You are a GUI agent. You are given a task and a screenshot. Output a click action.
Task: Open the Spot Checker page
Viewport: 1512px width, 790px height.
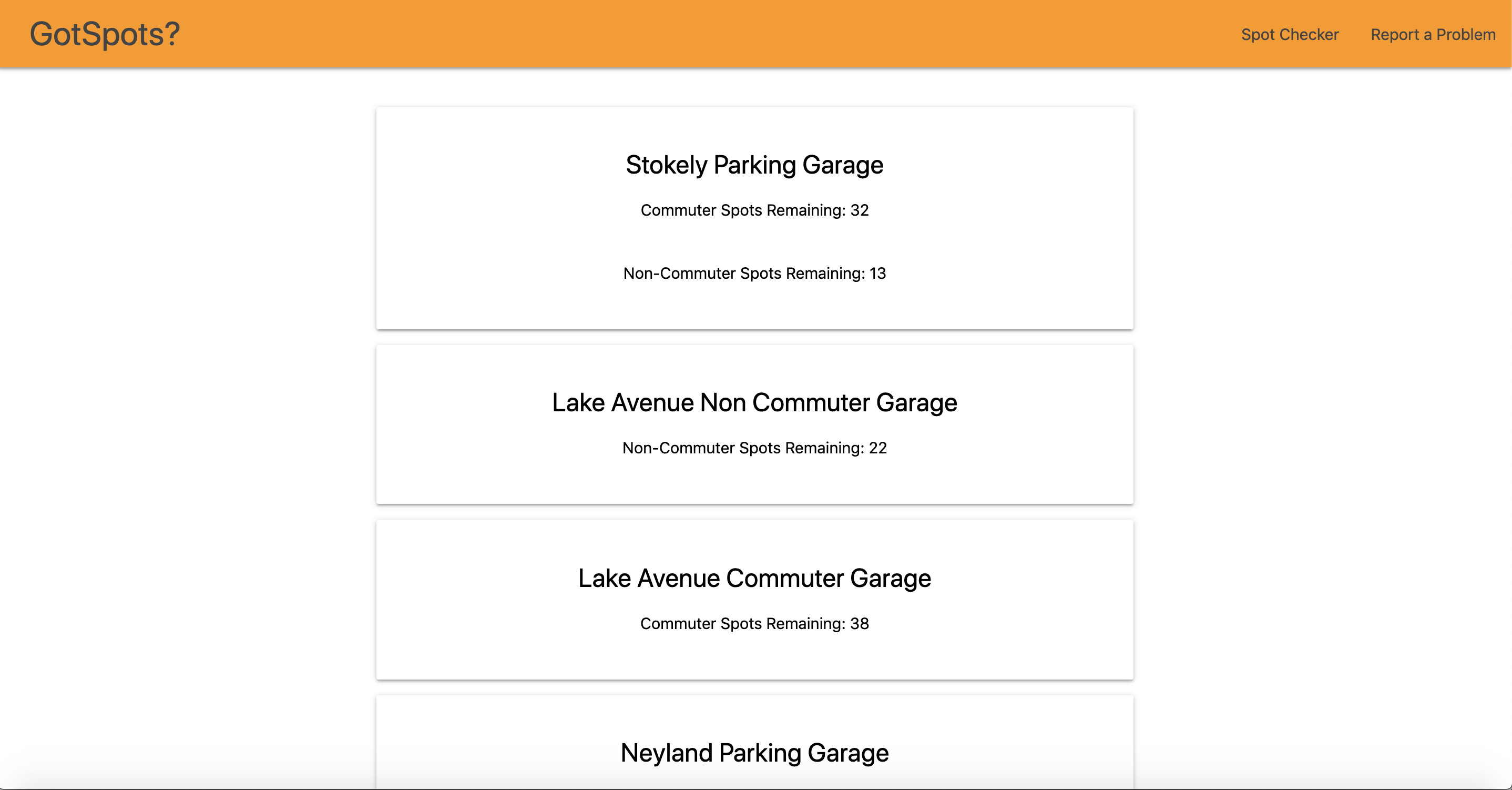point(1290,35)
